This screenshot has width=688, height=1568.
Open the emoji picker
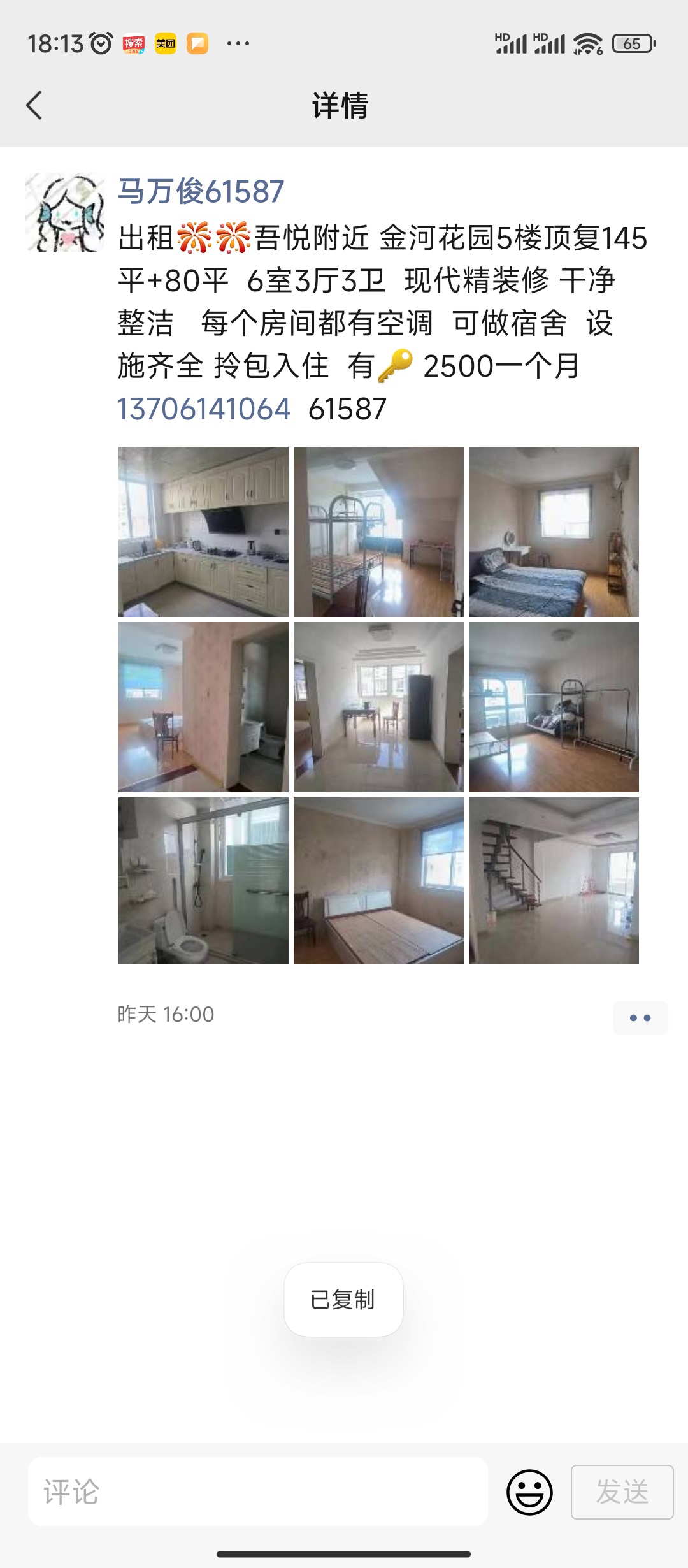pos(529,1492)
